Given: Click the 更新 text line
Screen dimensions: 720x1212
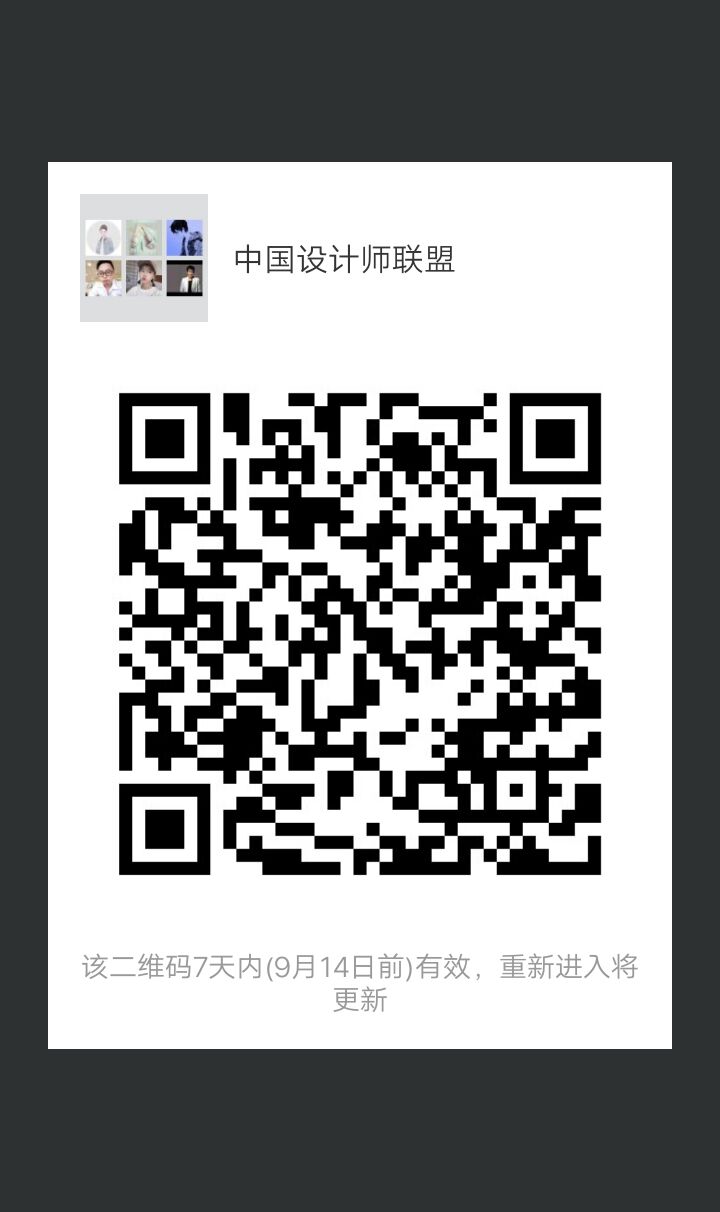Looking at the screenshot, I should [x=360, y=1003].
